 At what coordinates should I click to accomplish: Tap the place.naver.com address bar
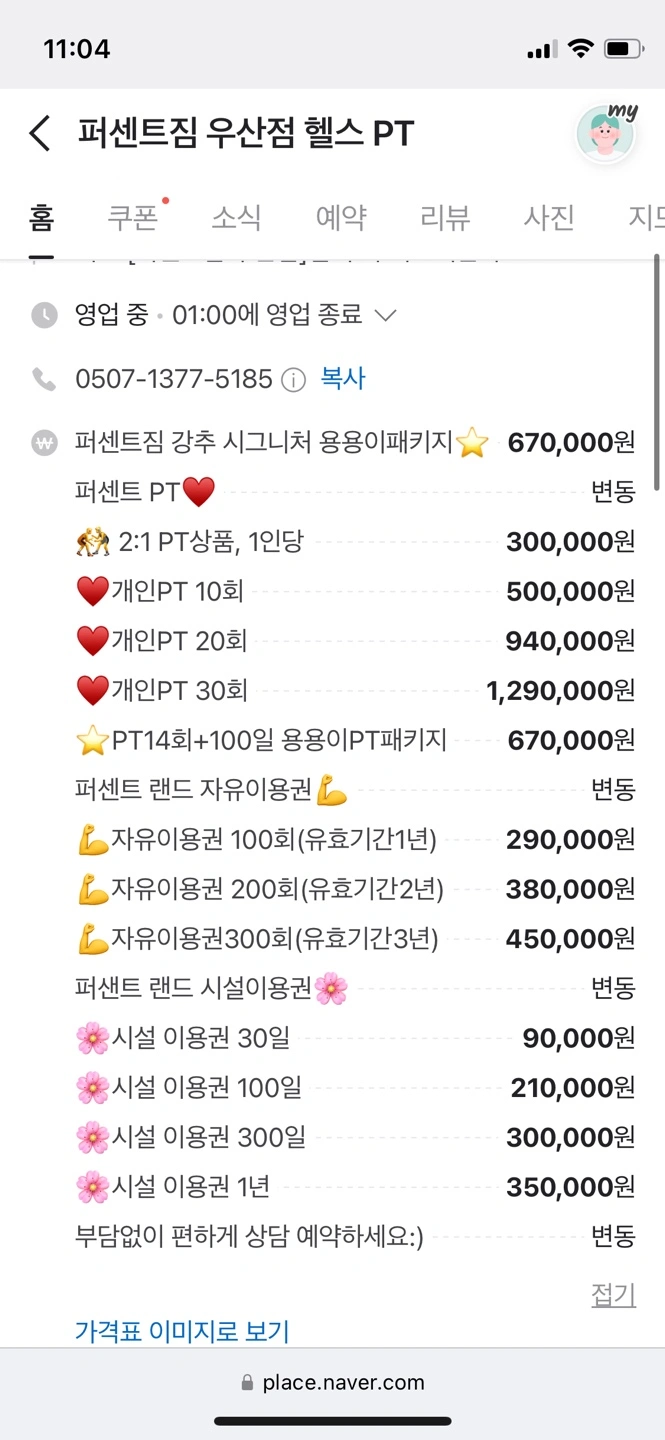click(332, 1383)
